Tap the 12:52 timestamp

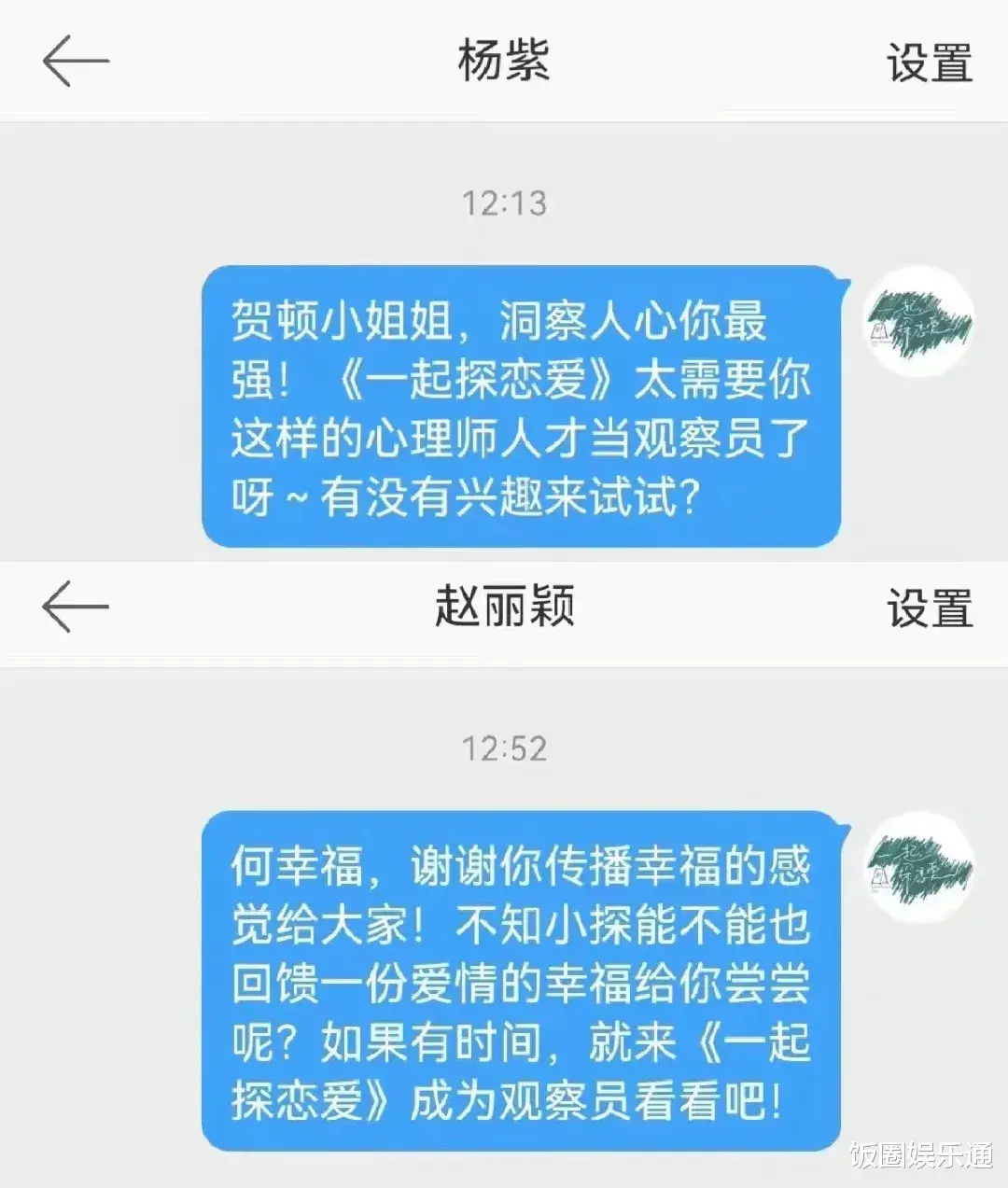(x=504, y=747)
